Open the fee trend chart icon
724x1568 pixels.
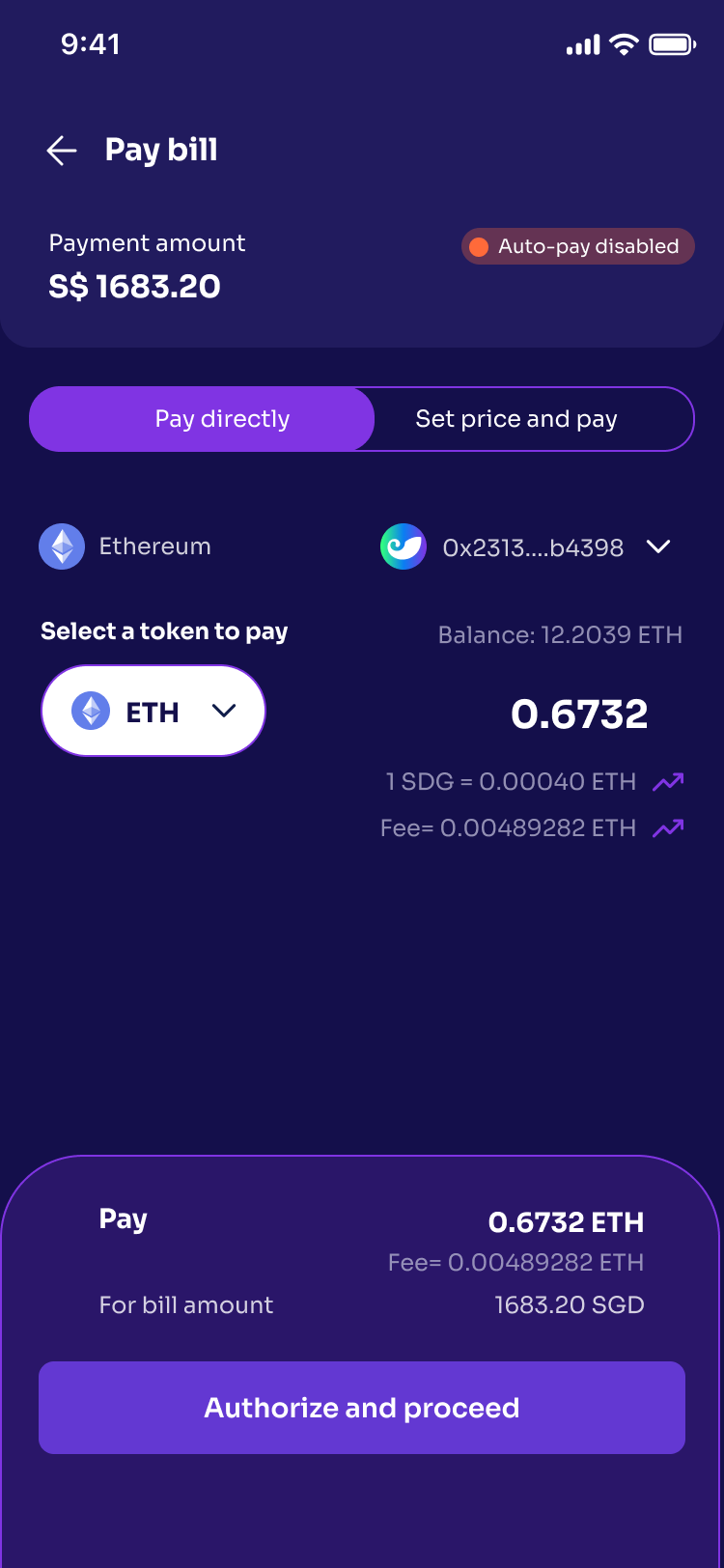click(x=667, y=827)
